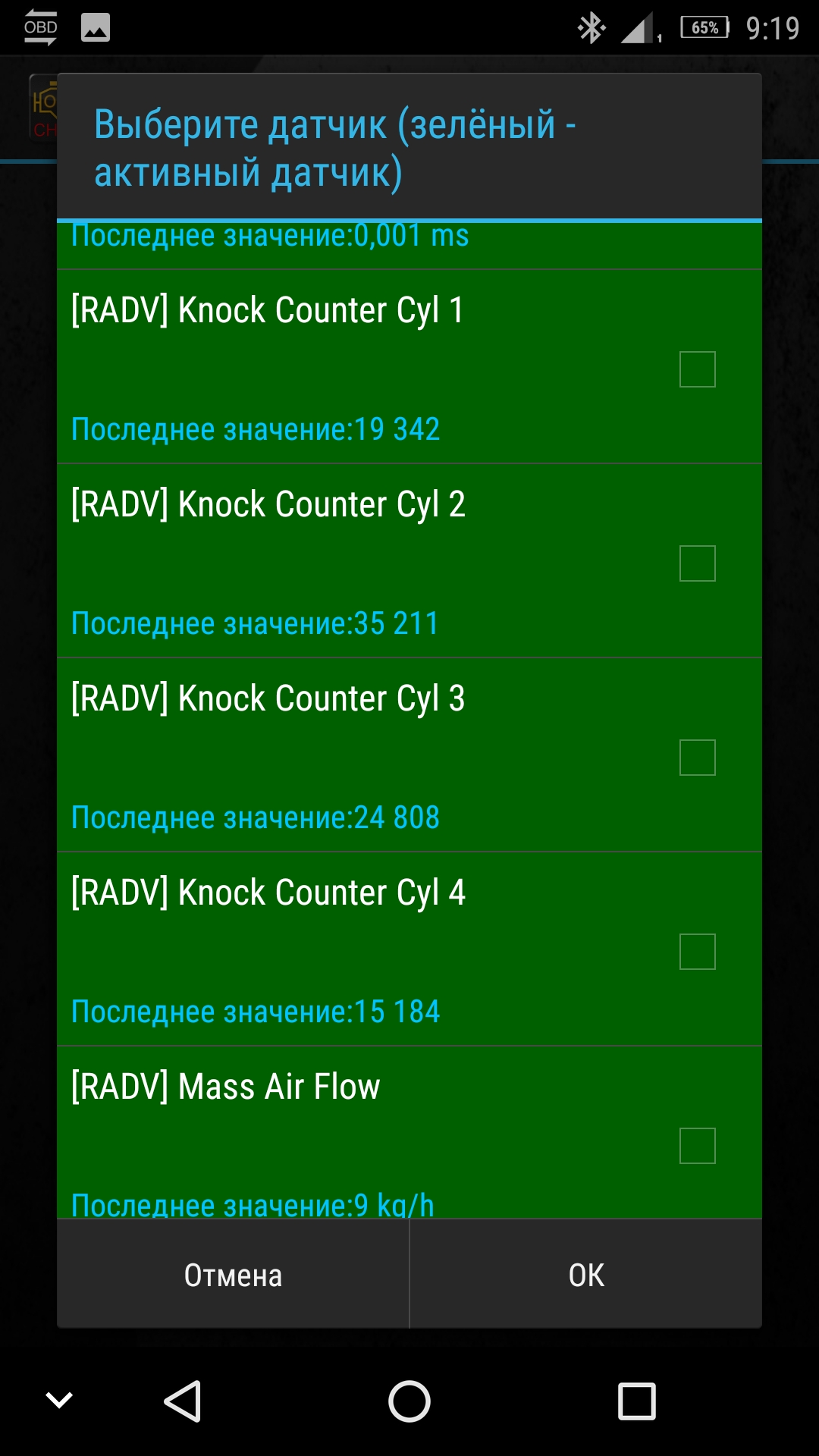Go back using the system back button

point(183,1401)
